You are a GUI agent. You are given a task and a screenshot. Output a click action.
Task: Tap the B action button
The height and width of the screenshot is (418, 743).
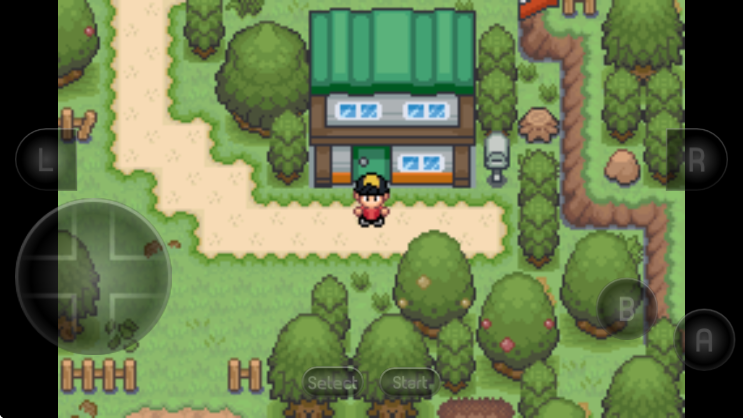tap(627, 308)
